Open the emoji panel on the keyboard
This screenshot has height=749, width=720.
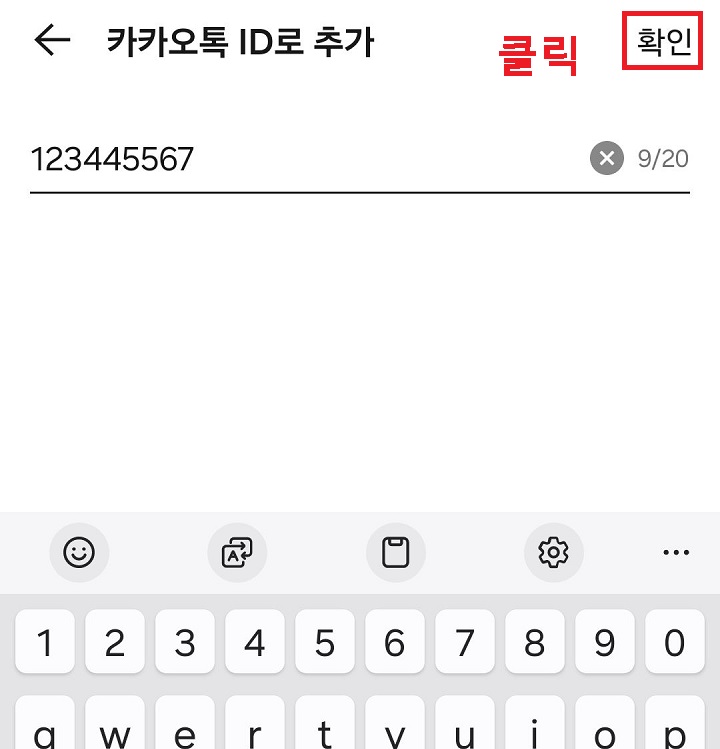pyautogui.click(x=80, y=553)
